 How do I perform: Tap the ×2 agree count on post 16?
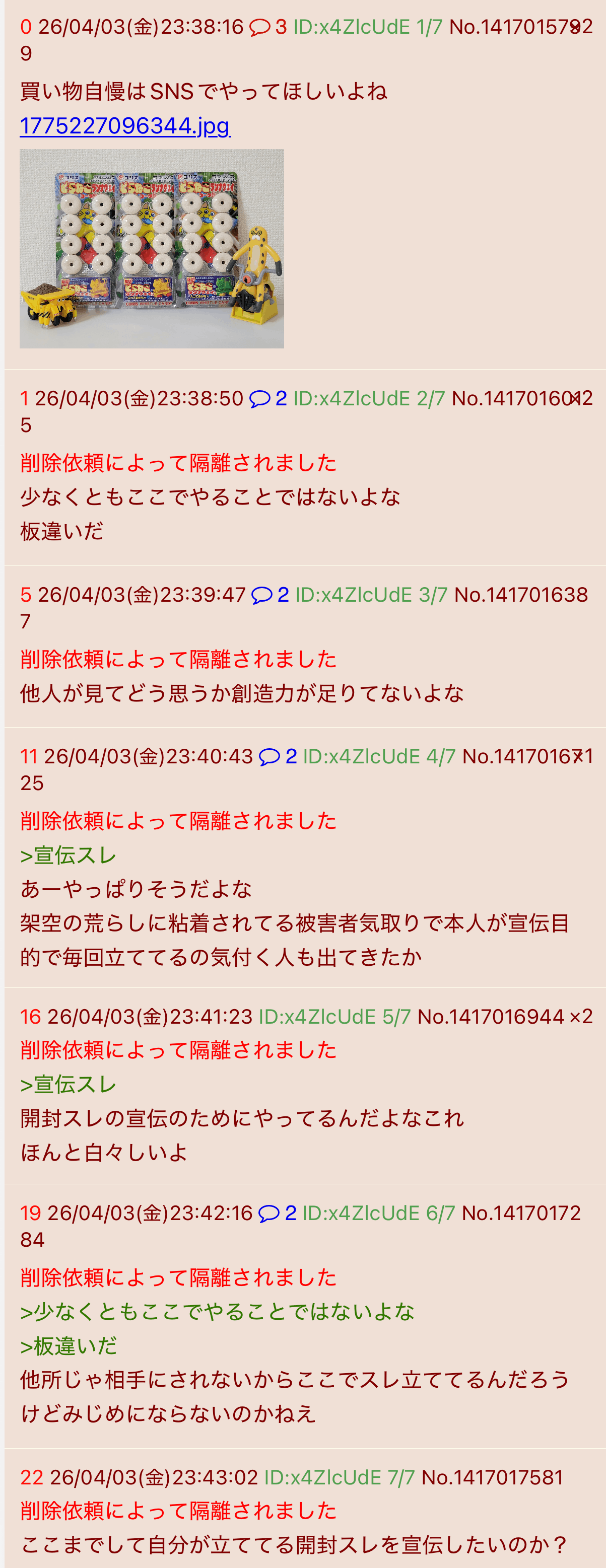580,1016
